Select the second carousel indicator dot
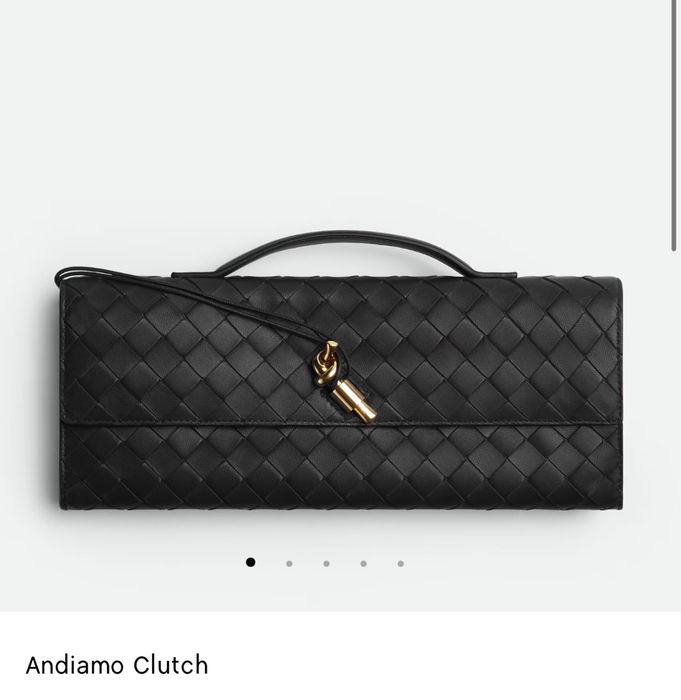Viewport: 681px width, 700px height. 289,564
